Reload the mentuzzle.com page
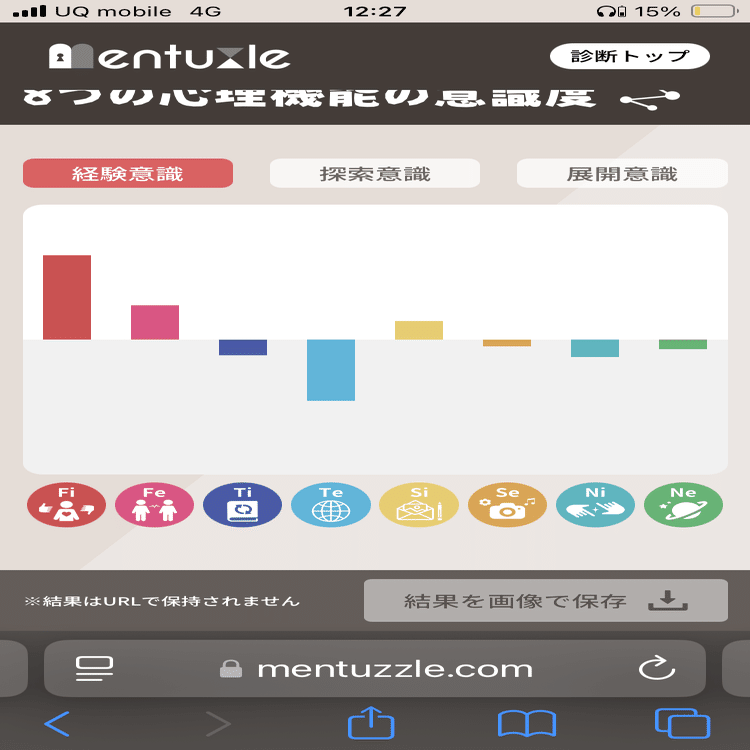This screenshot has height=750, width=750. [x=657, y=668]
